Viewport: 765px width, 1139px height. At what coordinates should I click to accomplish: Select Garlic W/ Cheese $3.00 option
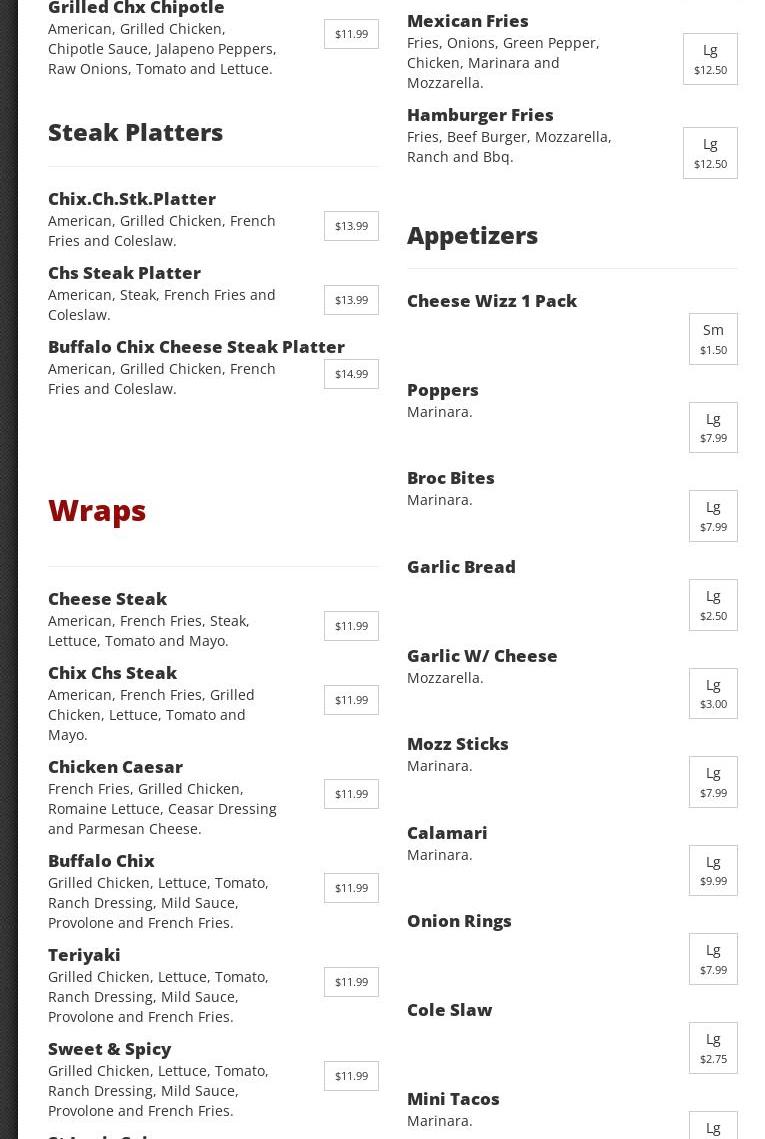click(x=713, y=694)
